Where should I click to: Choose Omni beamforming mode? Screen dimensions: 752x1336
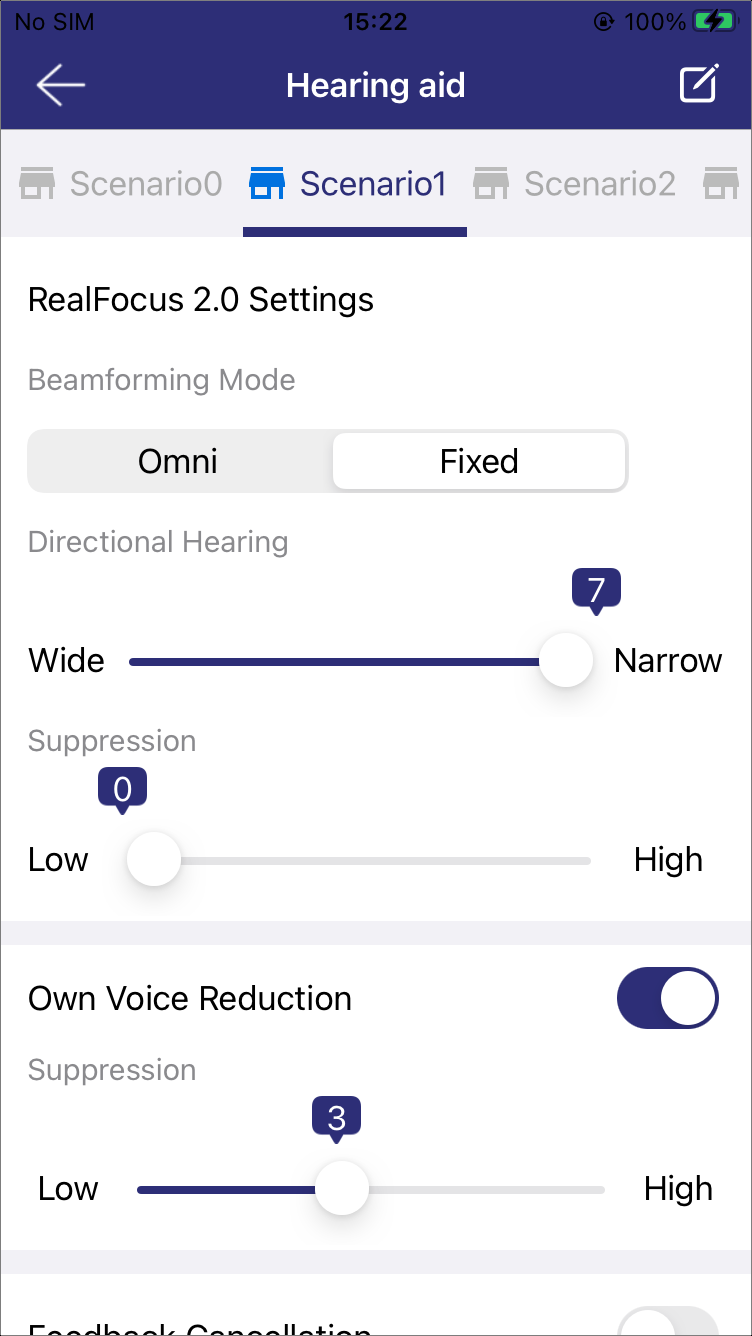coord(179,461)
